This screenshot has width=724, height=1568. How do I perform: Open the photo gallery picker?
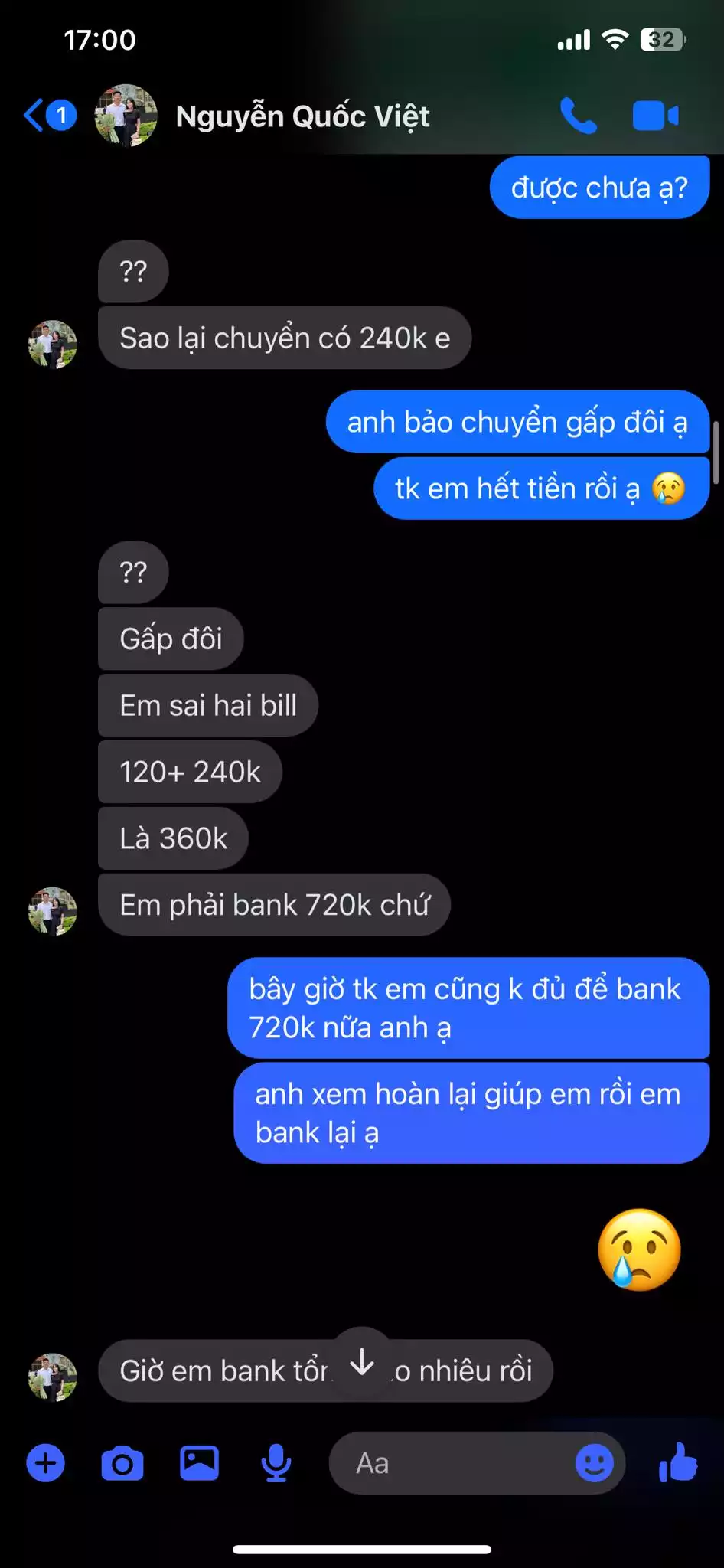click(199, 1463)
